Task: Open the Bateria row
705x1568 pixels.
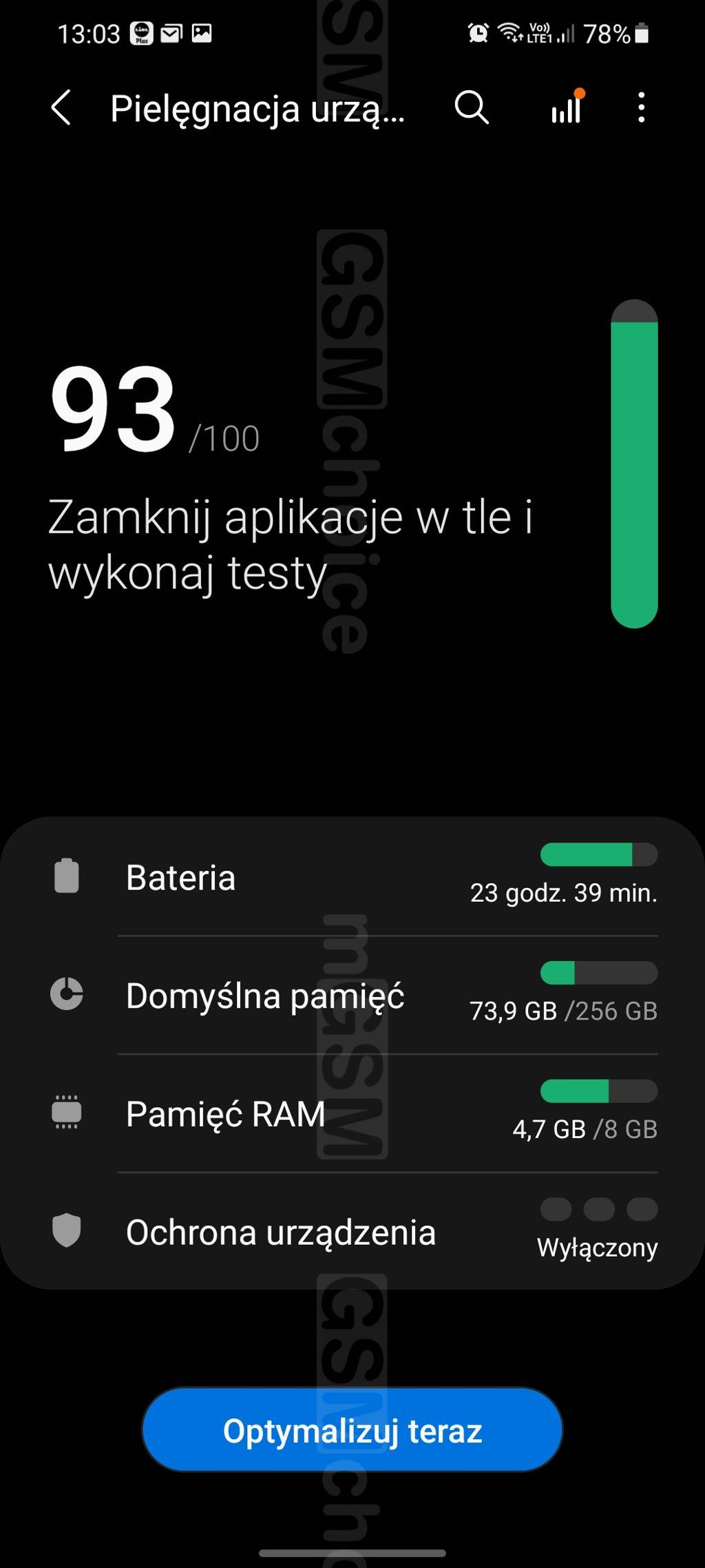Action: pos(352,876)
